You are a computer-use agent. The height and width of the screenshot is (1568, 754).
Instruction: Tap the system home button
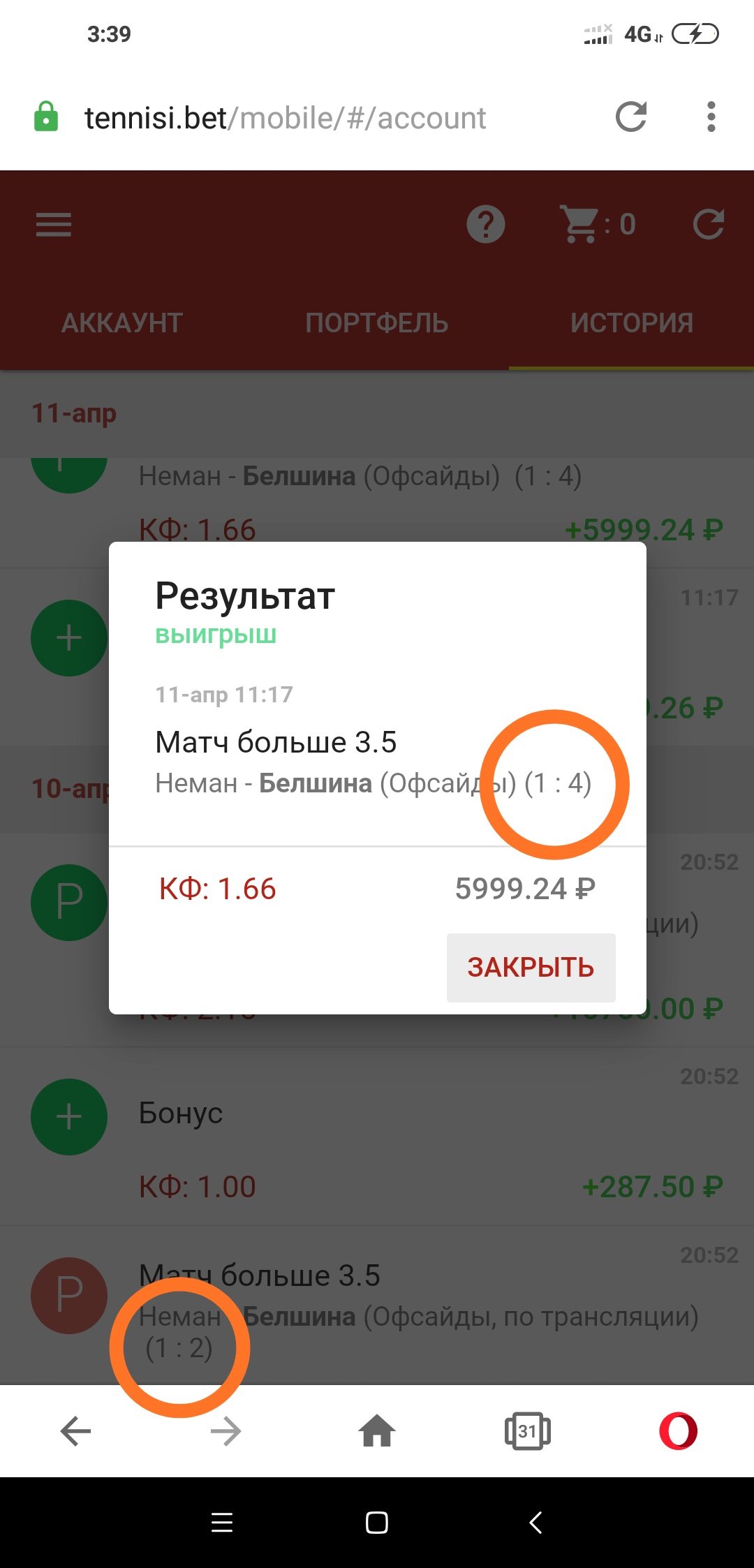tap(377, 1523)
